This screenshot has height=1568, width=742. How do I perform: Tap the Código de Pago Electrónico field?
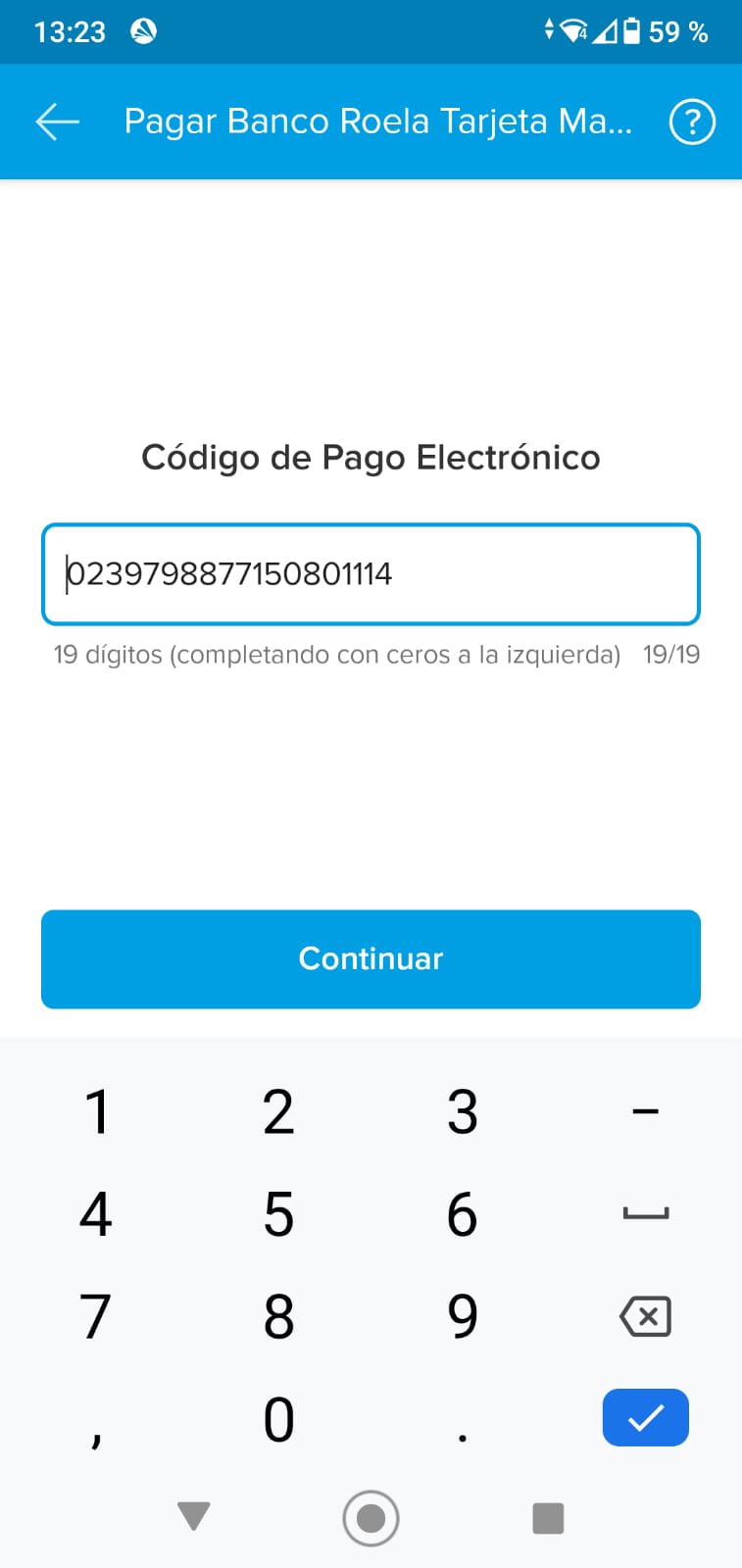click(x=371, y=574)
